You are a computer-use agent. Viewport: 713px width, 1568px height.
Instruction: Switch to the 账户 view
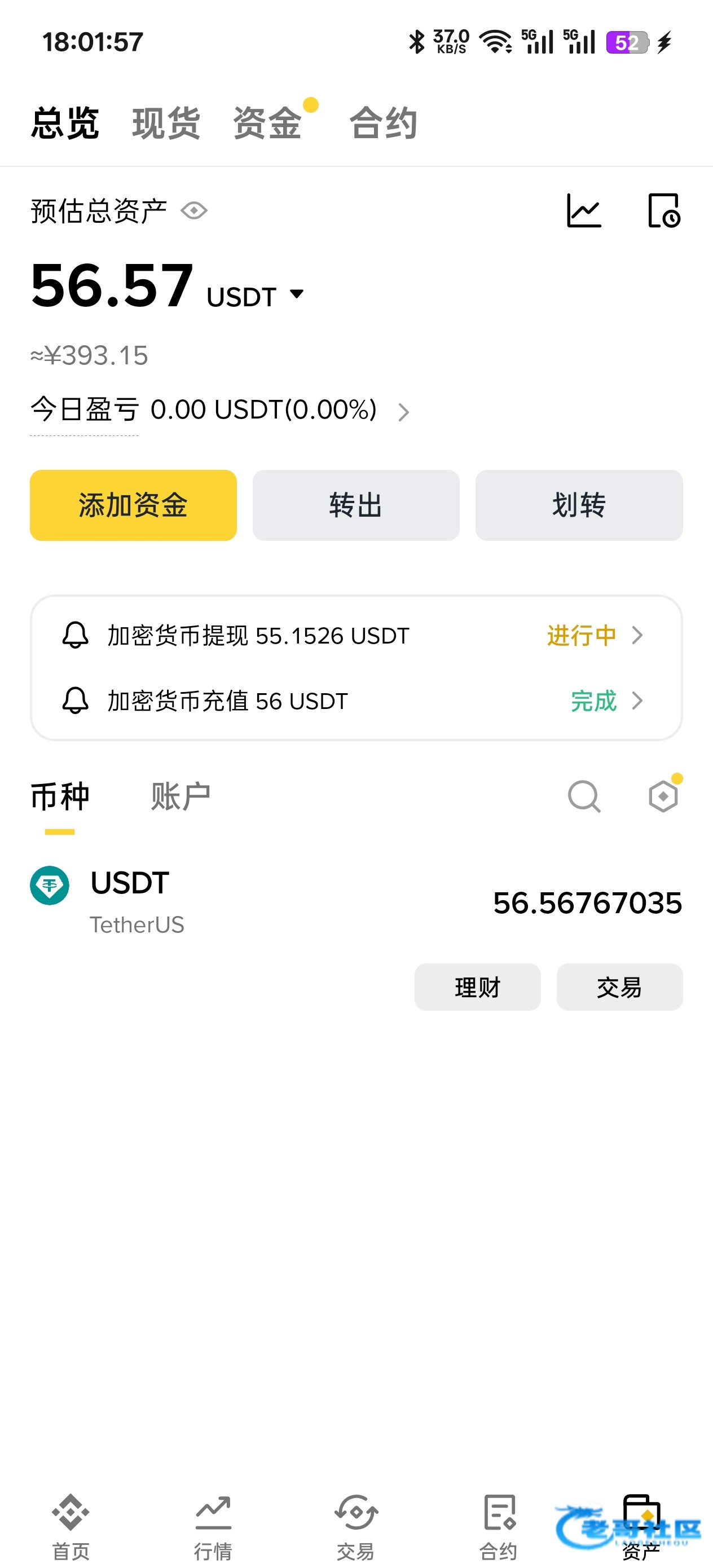pyautogui.click(x=181, y=797)
